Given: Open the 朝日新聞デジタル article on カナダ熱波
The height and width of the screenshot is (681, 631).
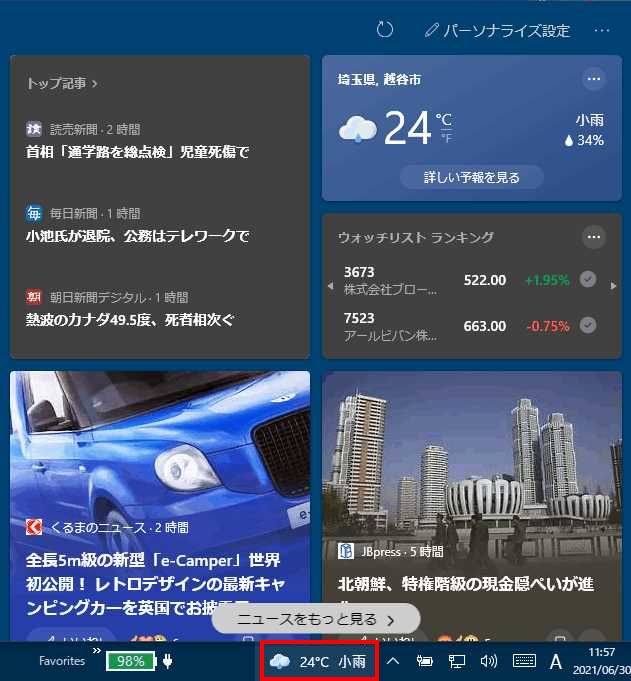Looking at the screenshot, I should 130,321.
